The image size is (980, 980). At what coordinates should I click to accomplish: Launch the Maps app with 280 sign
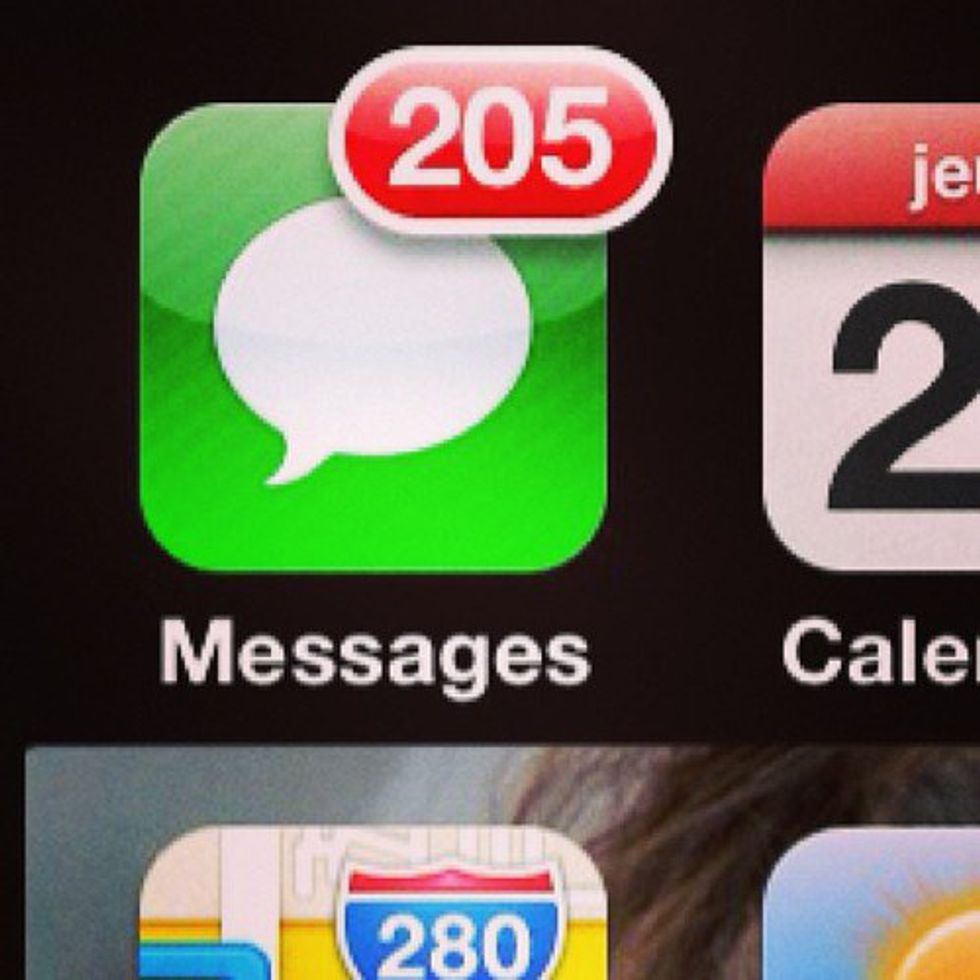372,910
